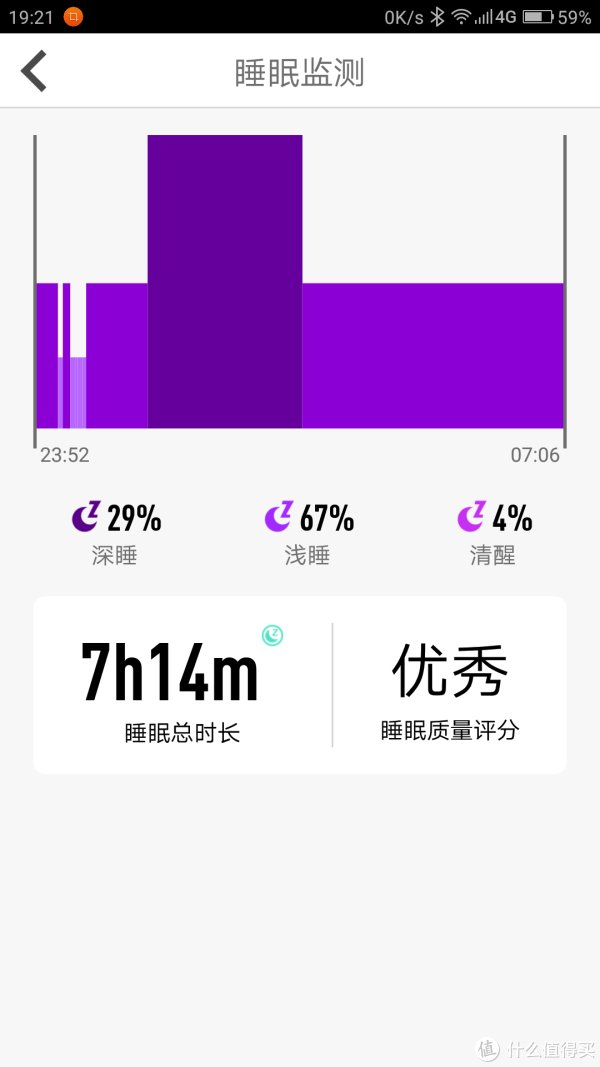Tap the teal sleep icon beside 7h14m
The height and width of the screenshot is (1067, 600).
click(272, 636)
